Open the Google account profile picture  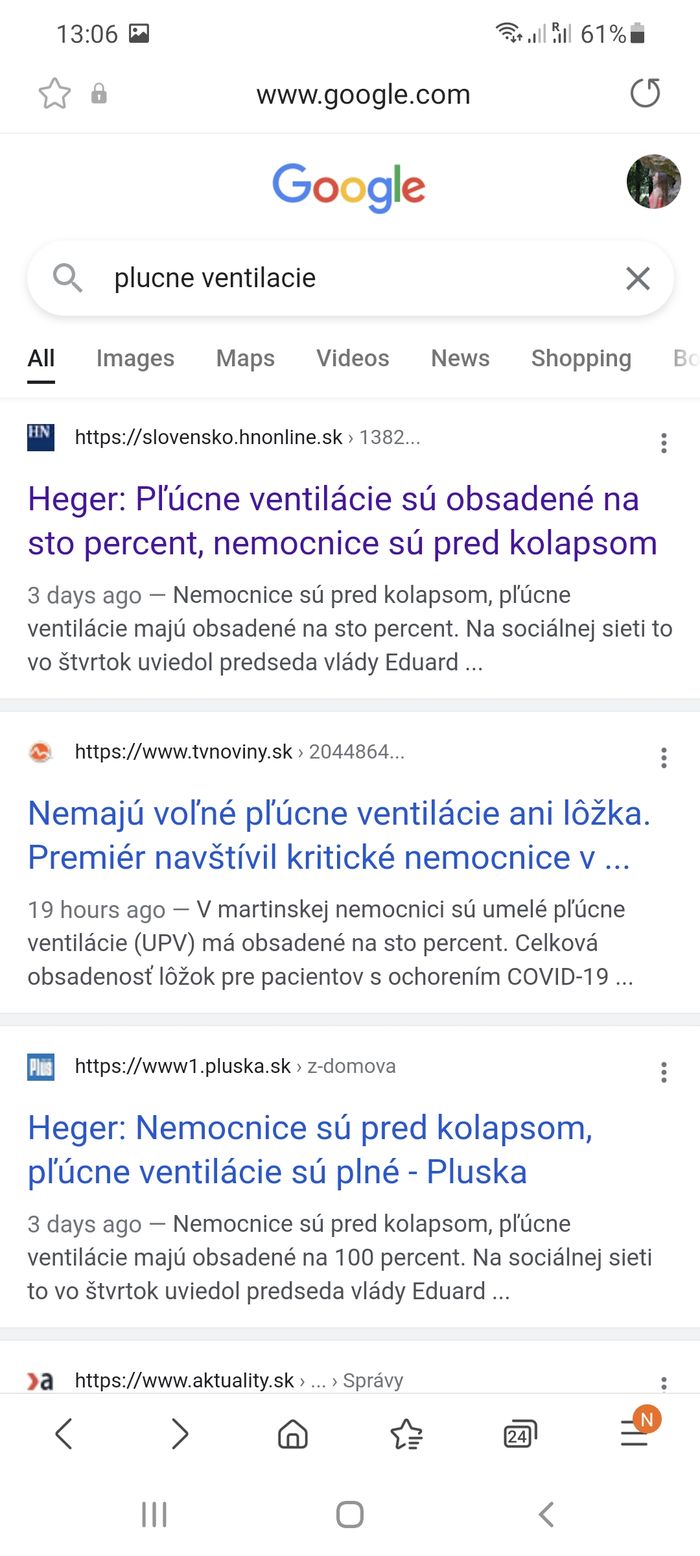tap(653, 182)
